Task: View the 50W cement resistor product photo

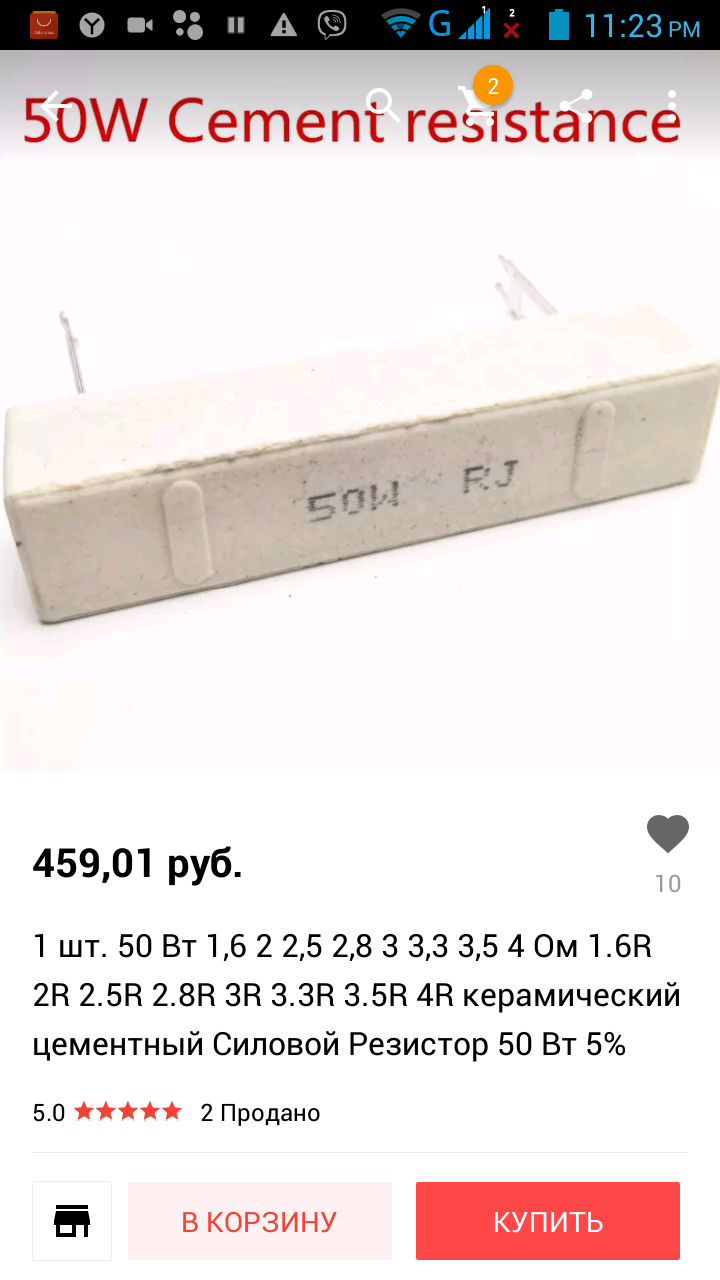Action: coord(360,470)
